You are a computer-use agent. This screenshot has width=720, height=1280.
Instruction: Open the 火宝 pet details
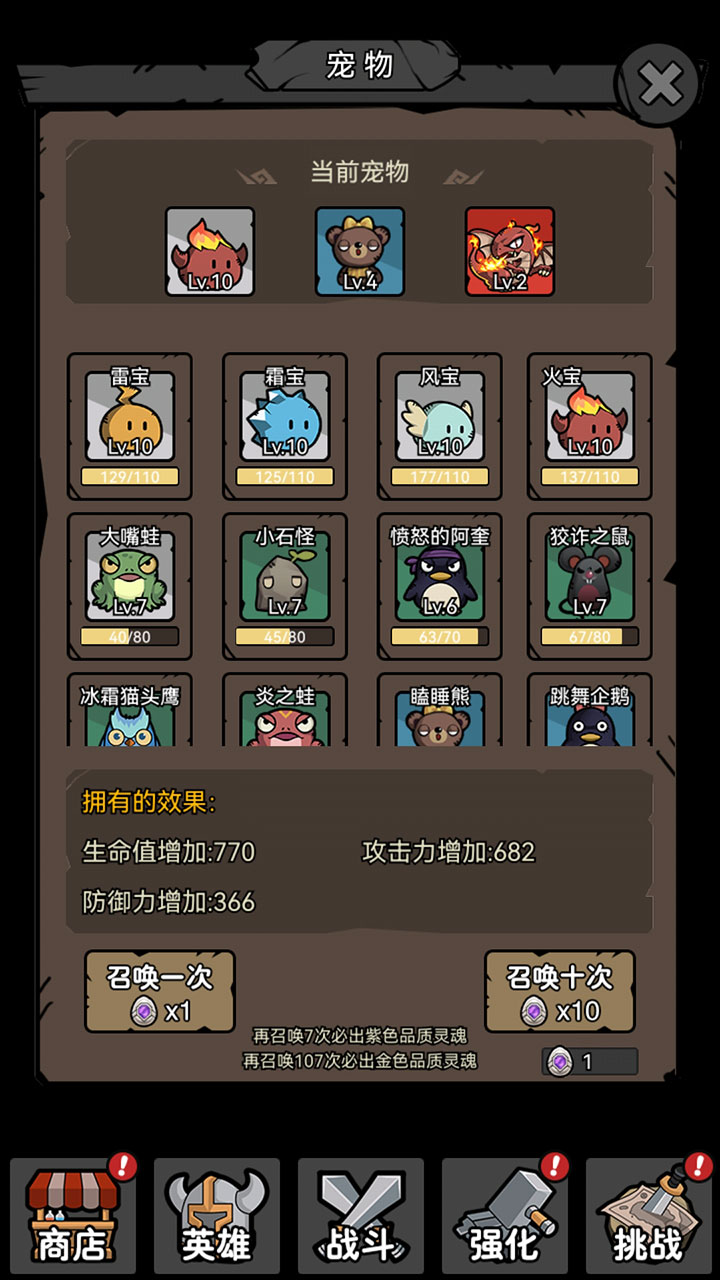pyautogui.click(x=590, y=415)
